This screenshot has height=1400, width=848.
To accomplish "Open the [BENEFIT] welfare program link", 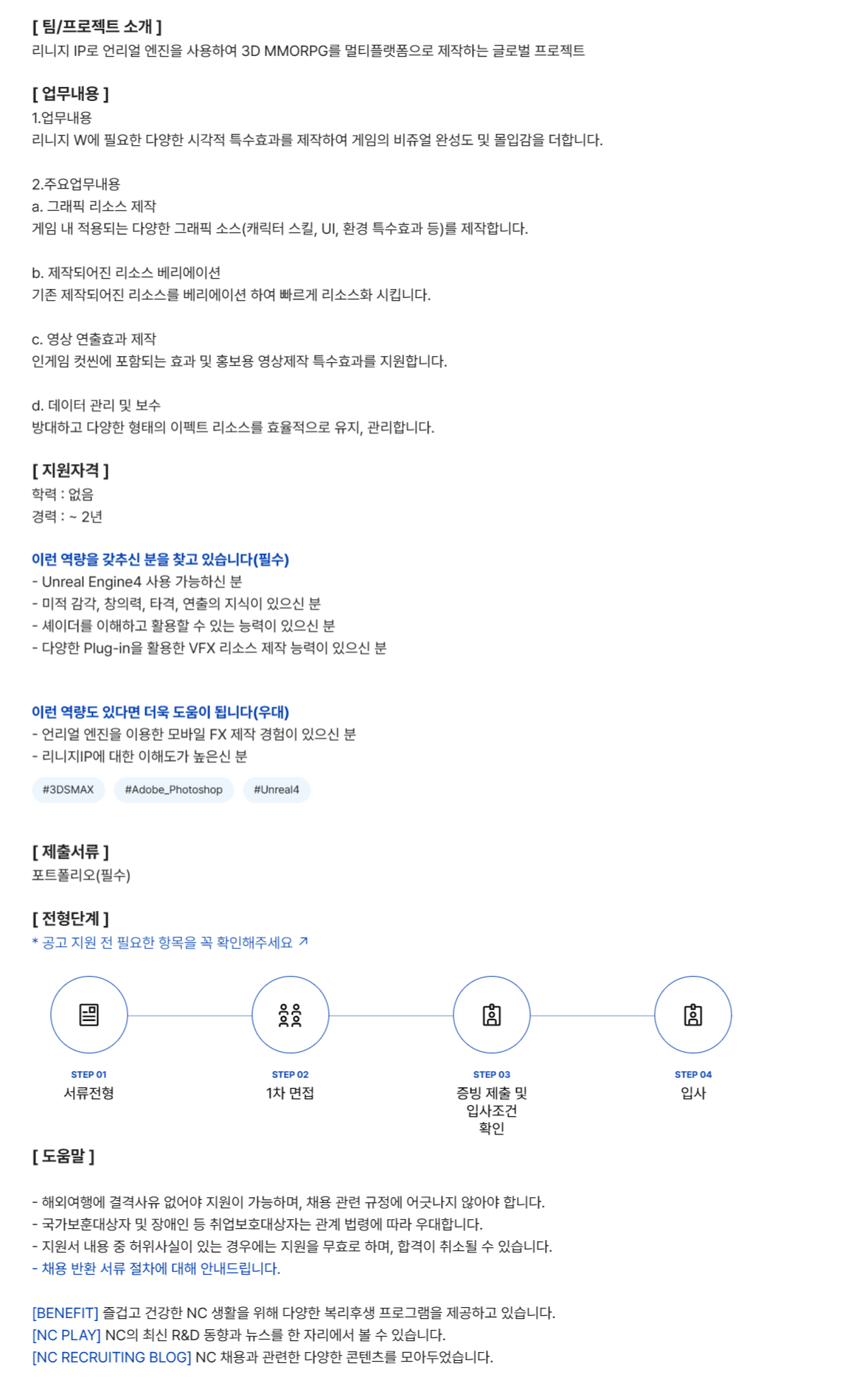I will point(65,1312).
